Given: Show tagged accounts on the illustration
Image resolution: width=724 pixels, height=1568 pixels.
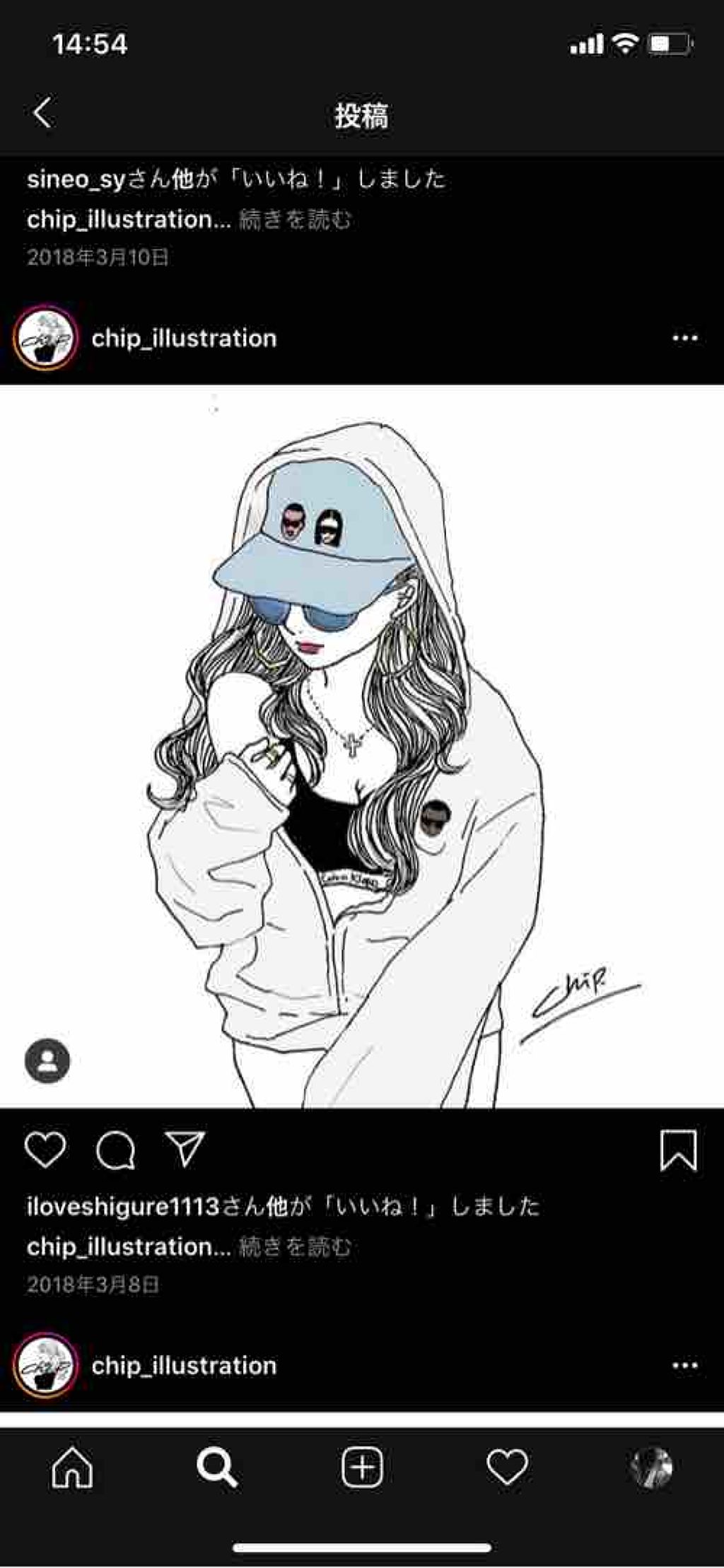Looking at the screenshot, I should [47, 1060].
